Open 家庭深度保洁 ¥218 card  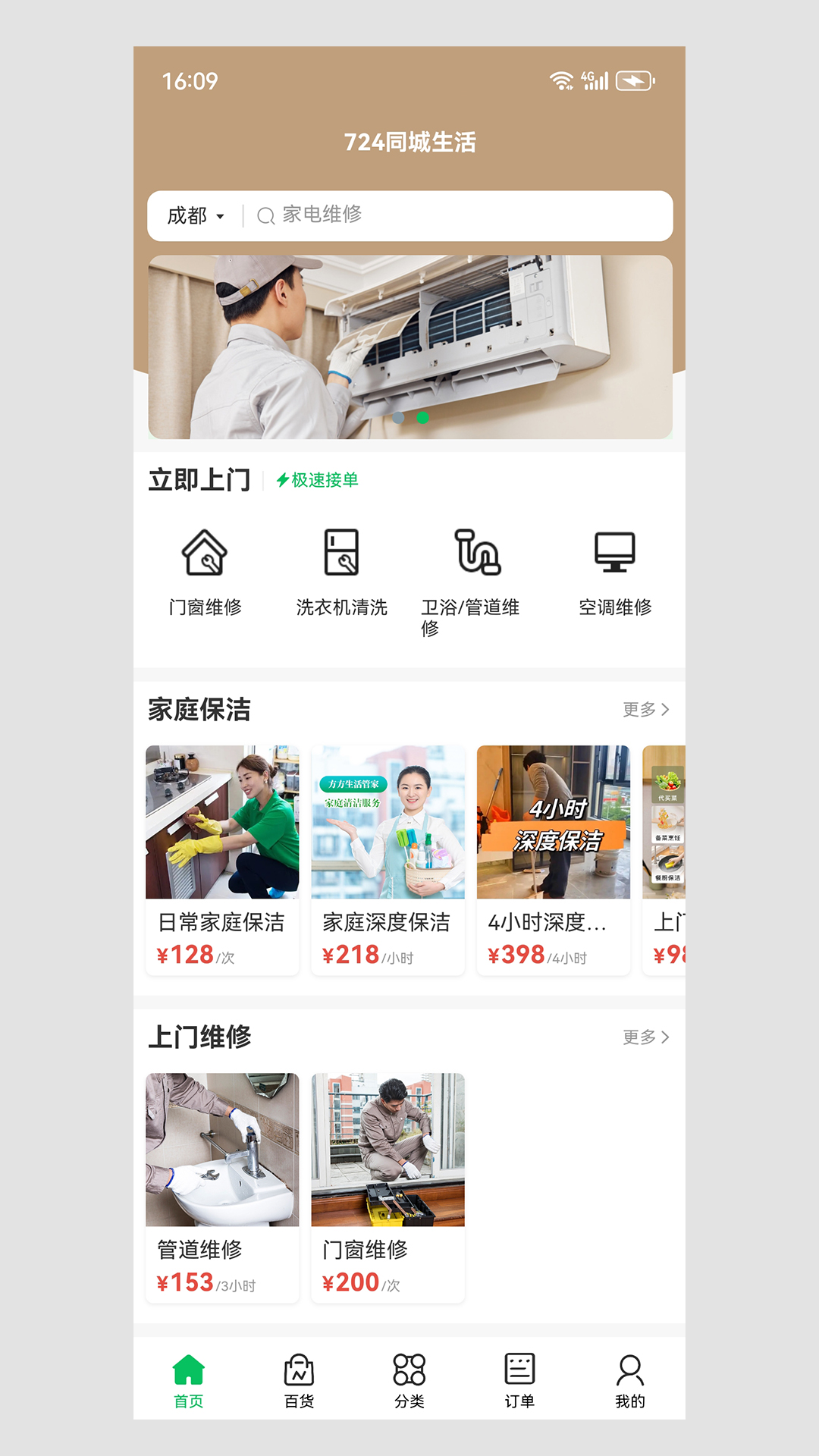click(x=388, y=860)
